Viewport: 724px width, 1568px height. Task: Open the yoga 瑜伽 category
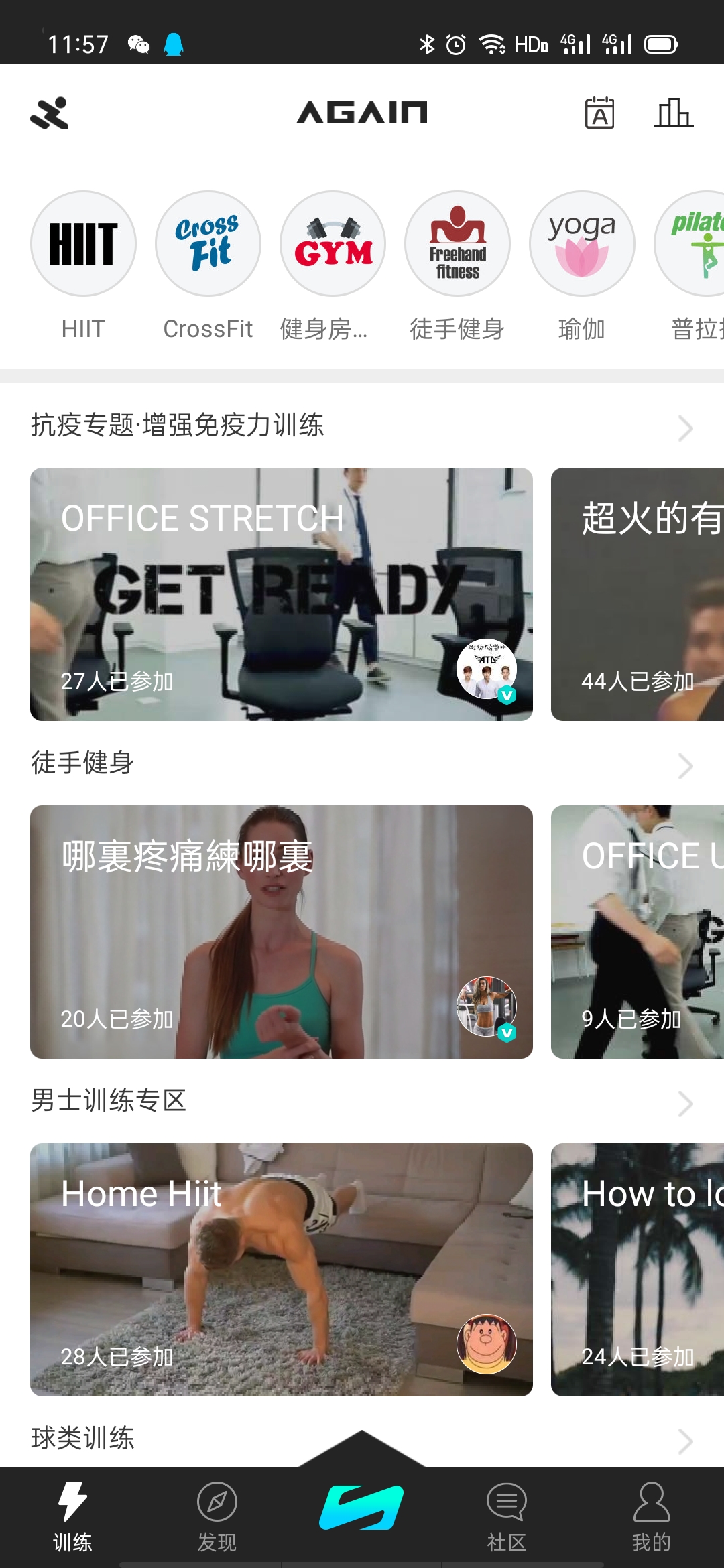[x=582, y=244]
